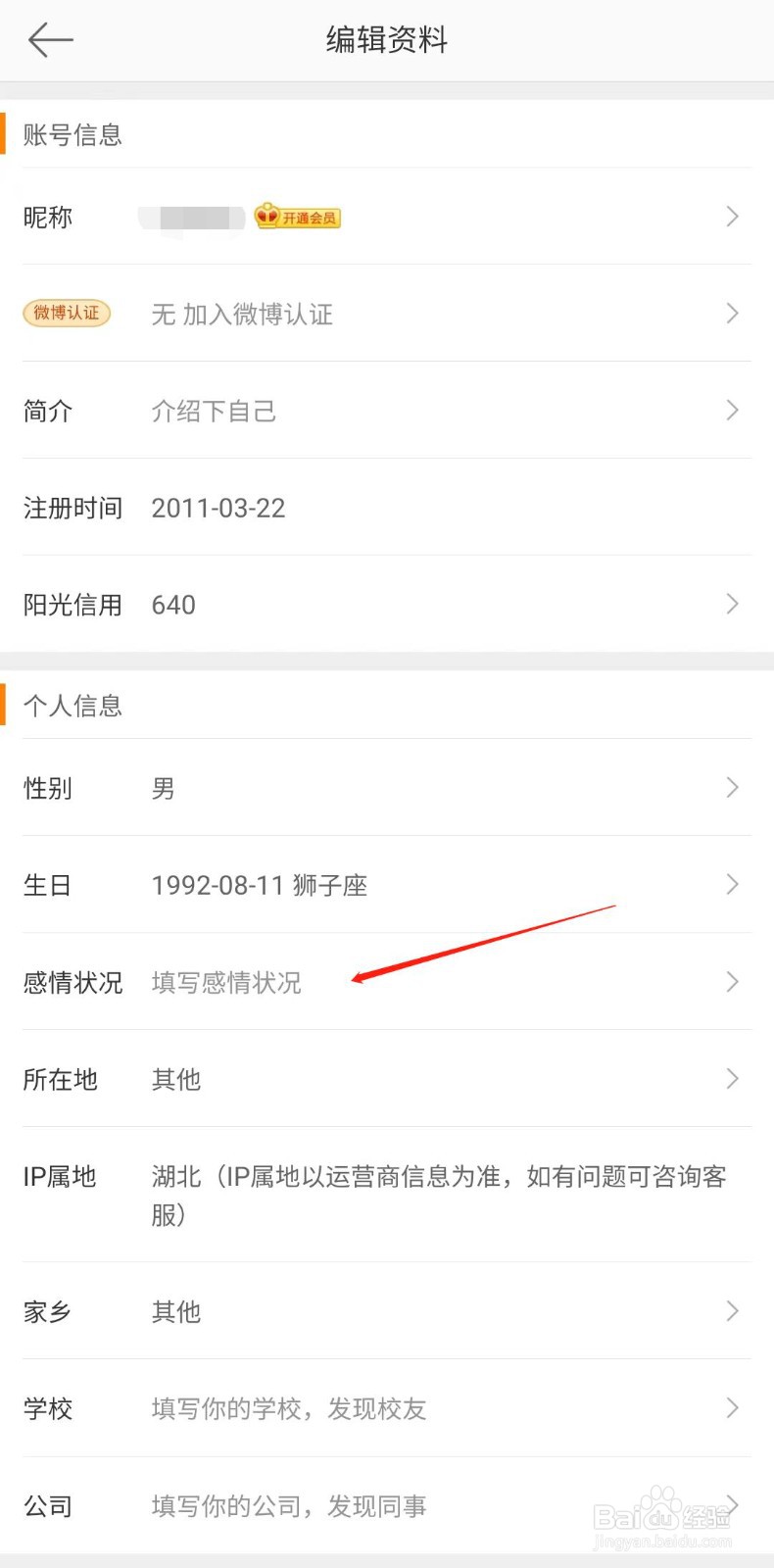Screen dimensions: 774x1568
Task: Expand the 生日 birthday chevron
Action: 732,884
